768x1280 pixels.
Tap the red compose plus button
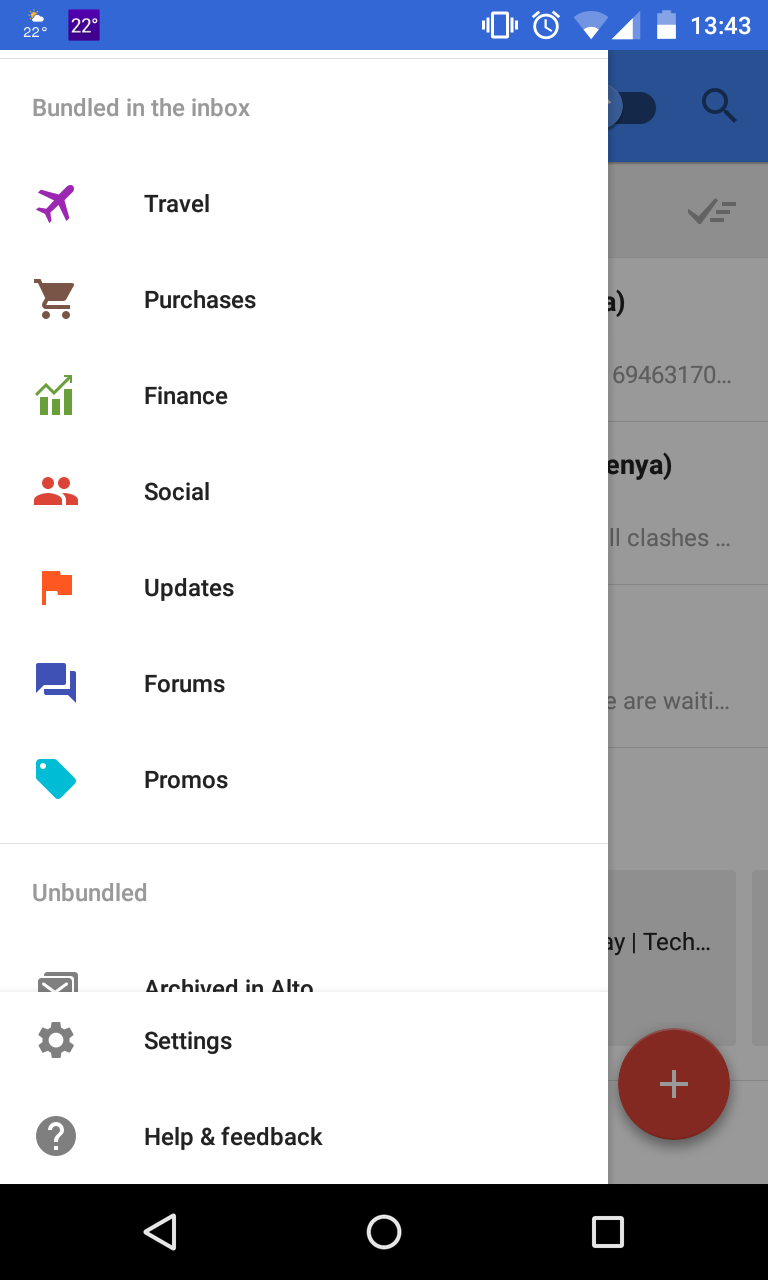[674, 1084]
